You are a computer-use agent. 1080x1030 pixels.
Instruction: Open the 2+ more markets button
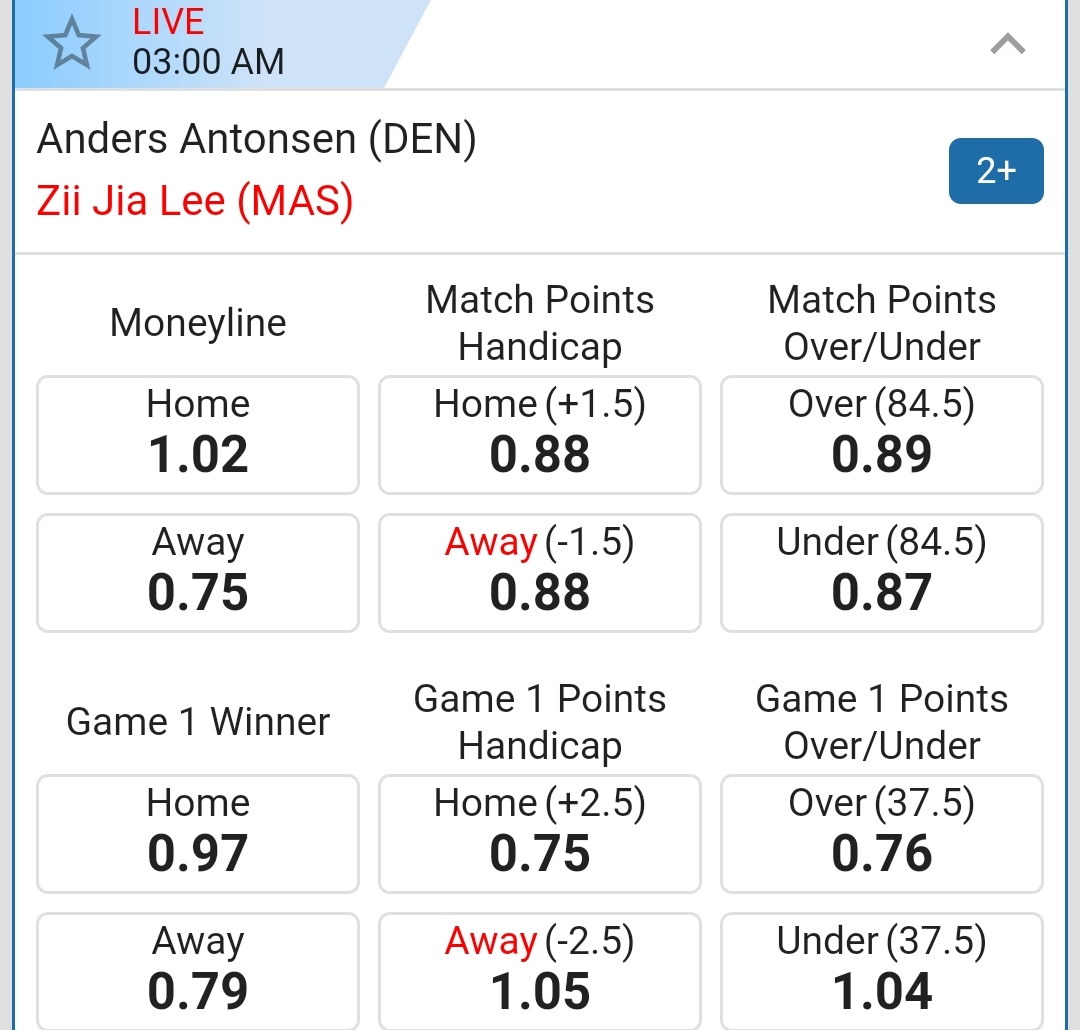point(995,171)
